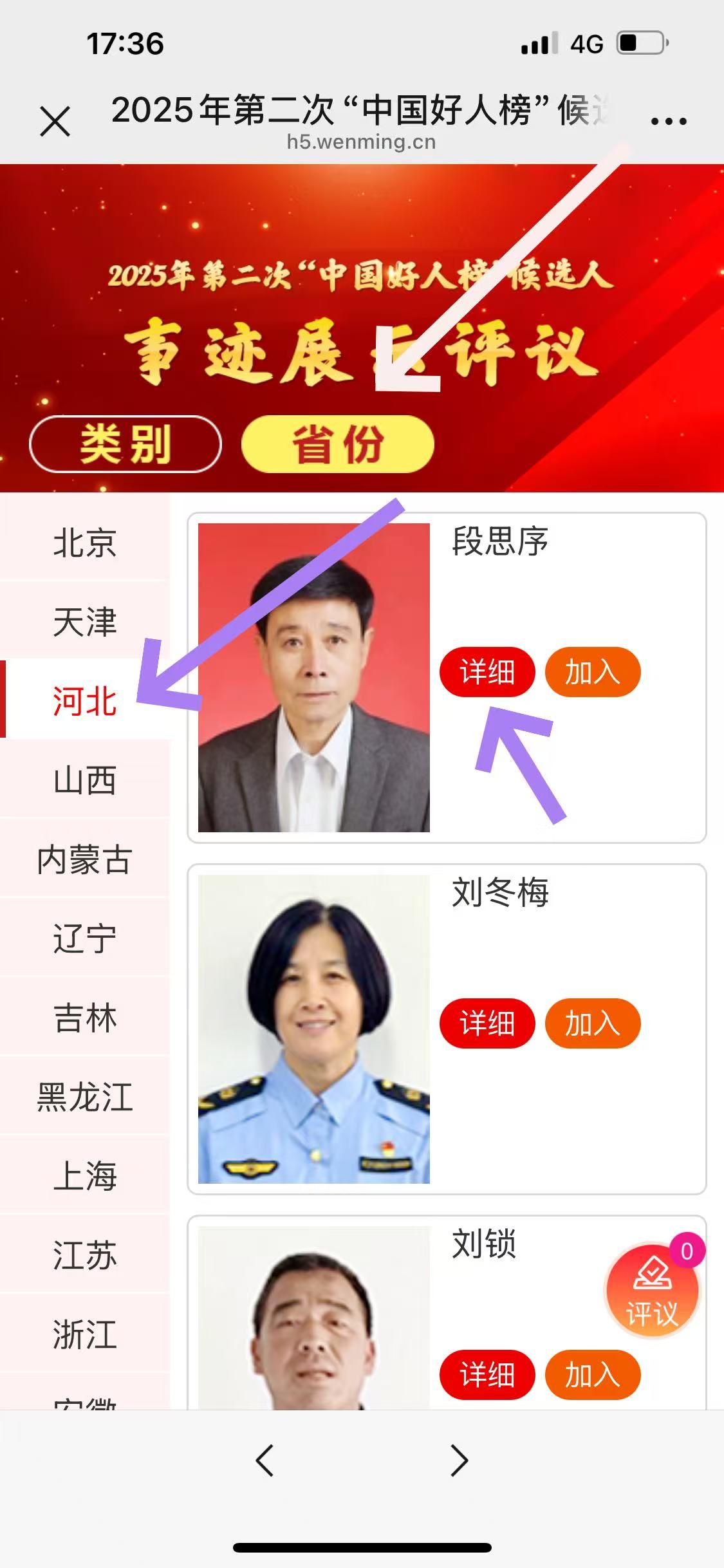This screenshot has width=724, height=1568.
Task: Choose 天津 in the province list
Action: (84, 622)
